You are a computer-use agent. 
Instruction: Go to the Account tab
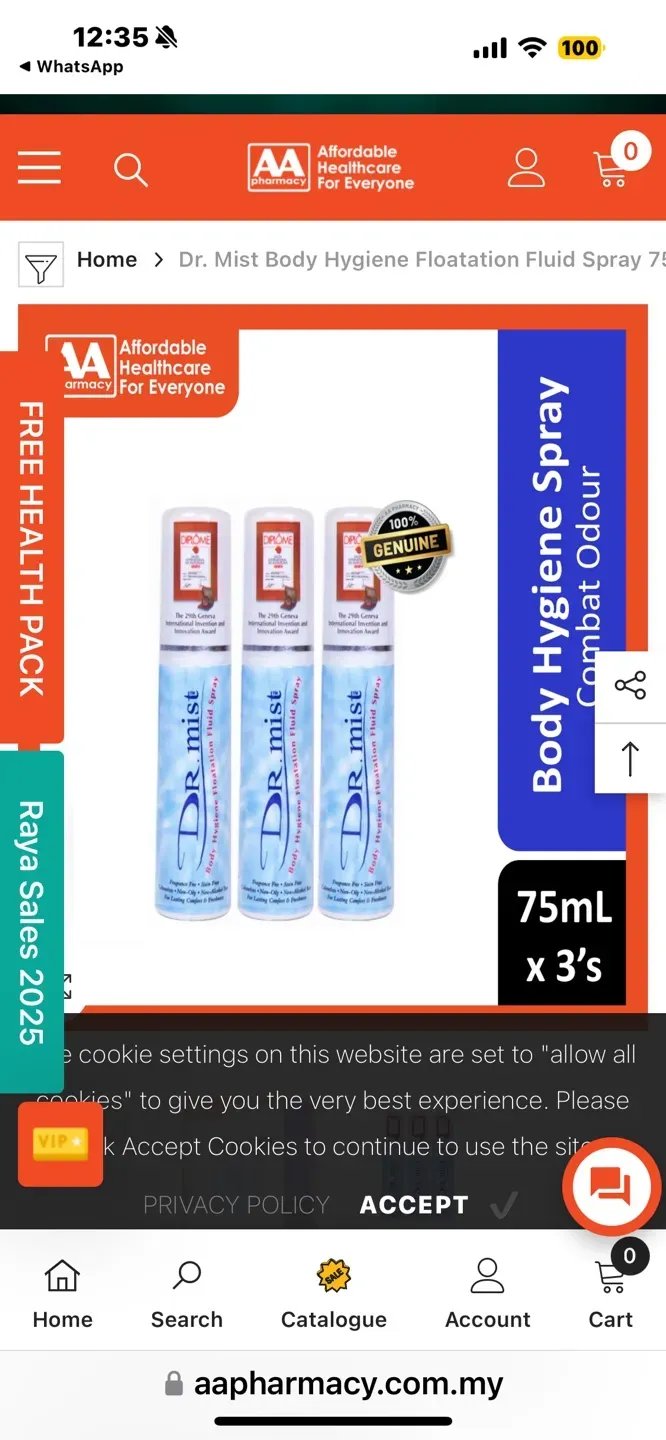488,1295
